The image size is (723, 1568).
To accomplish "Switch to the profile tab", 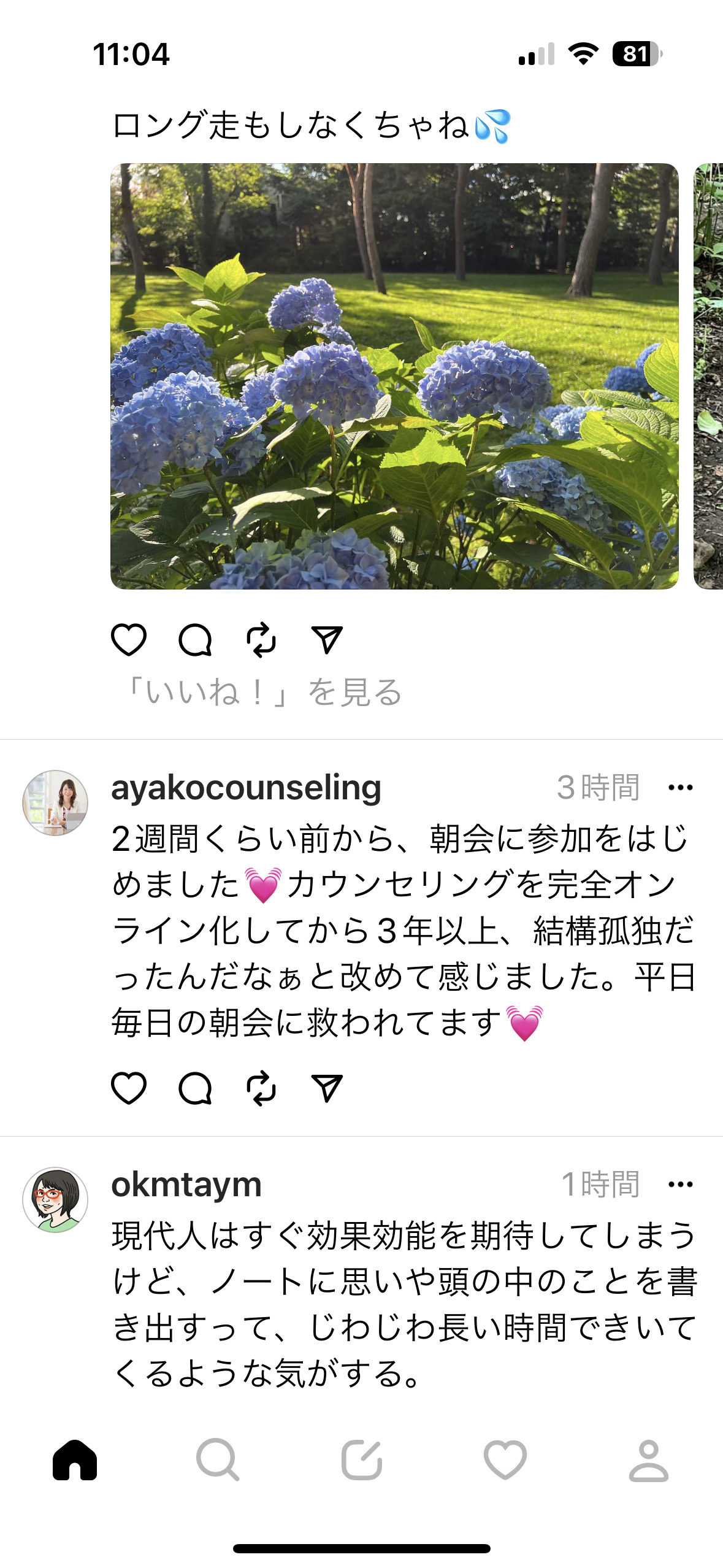I will tap(648, 1460).
